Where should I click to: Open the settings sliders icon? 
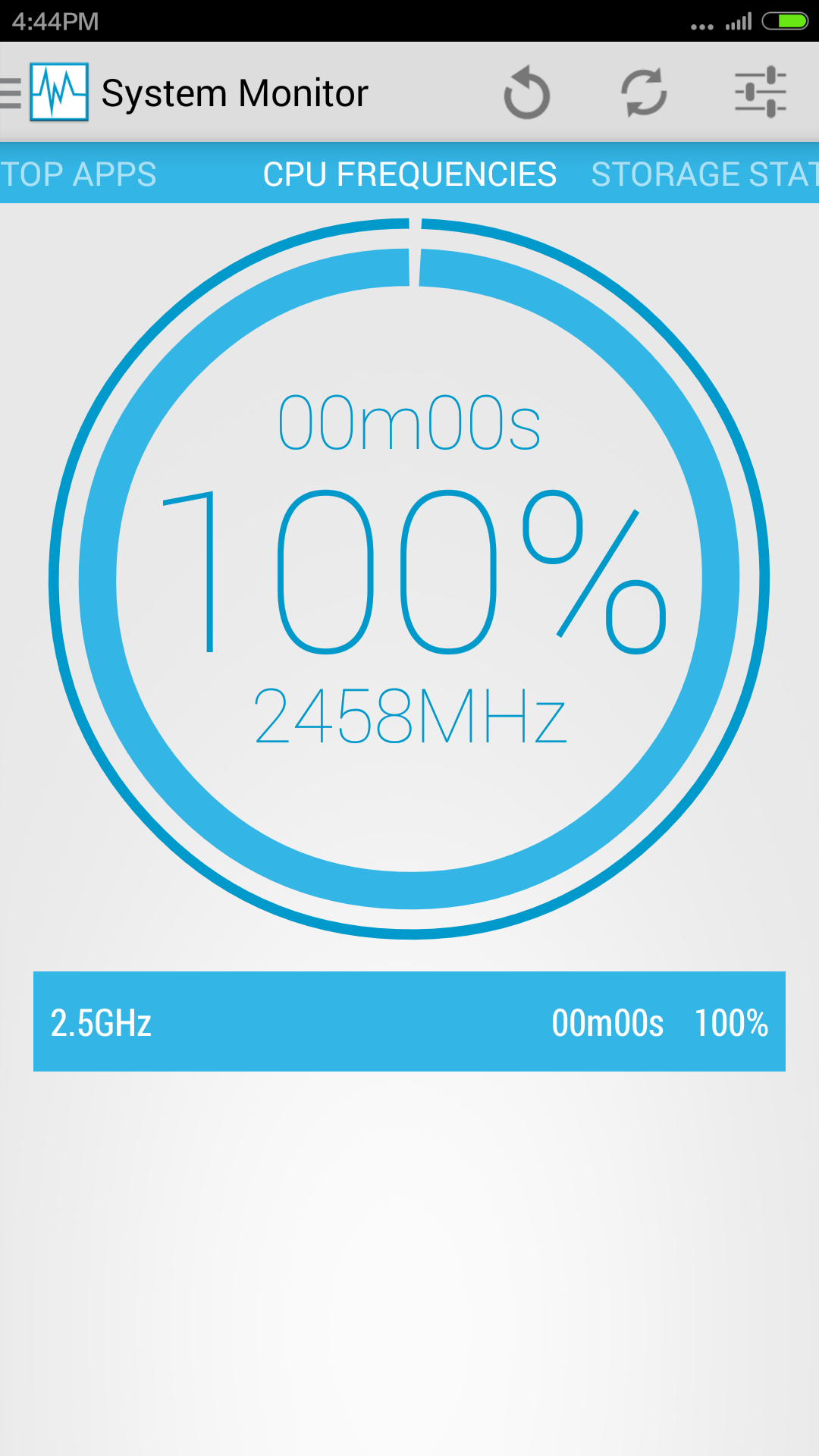(x=761, y=93)
